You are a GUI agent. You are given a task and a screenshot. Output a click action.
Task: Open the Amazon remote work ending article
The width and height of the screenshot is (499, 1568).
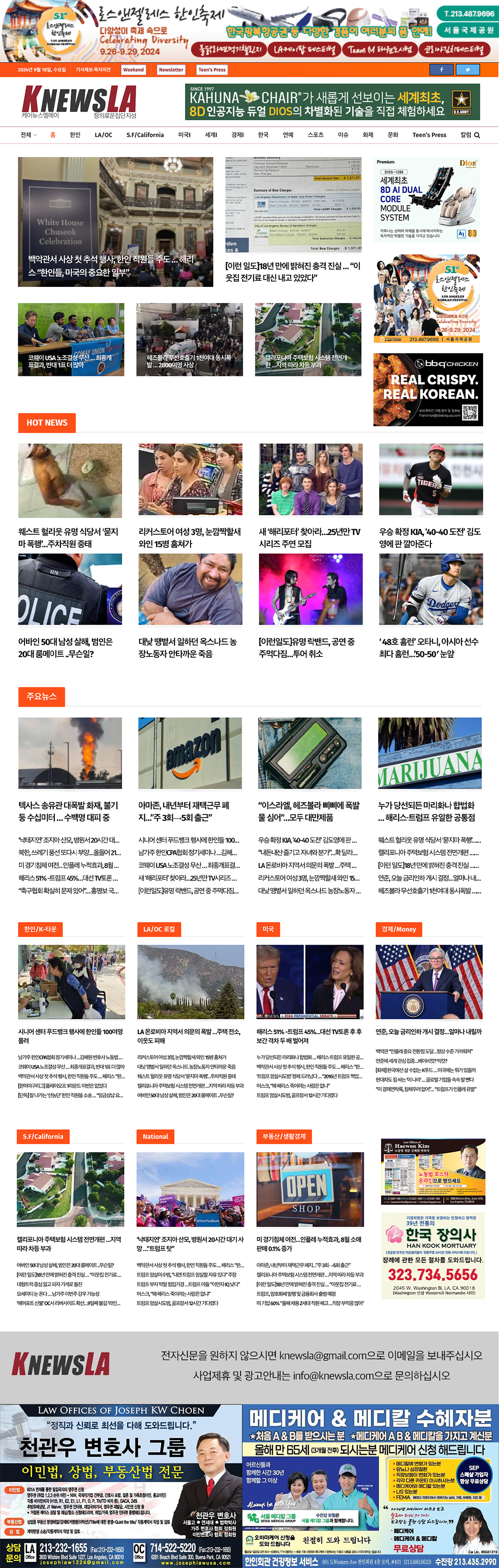pyautogui.click(x=184, y=811)
